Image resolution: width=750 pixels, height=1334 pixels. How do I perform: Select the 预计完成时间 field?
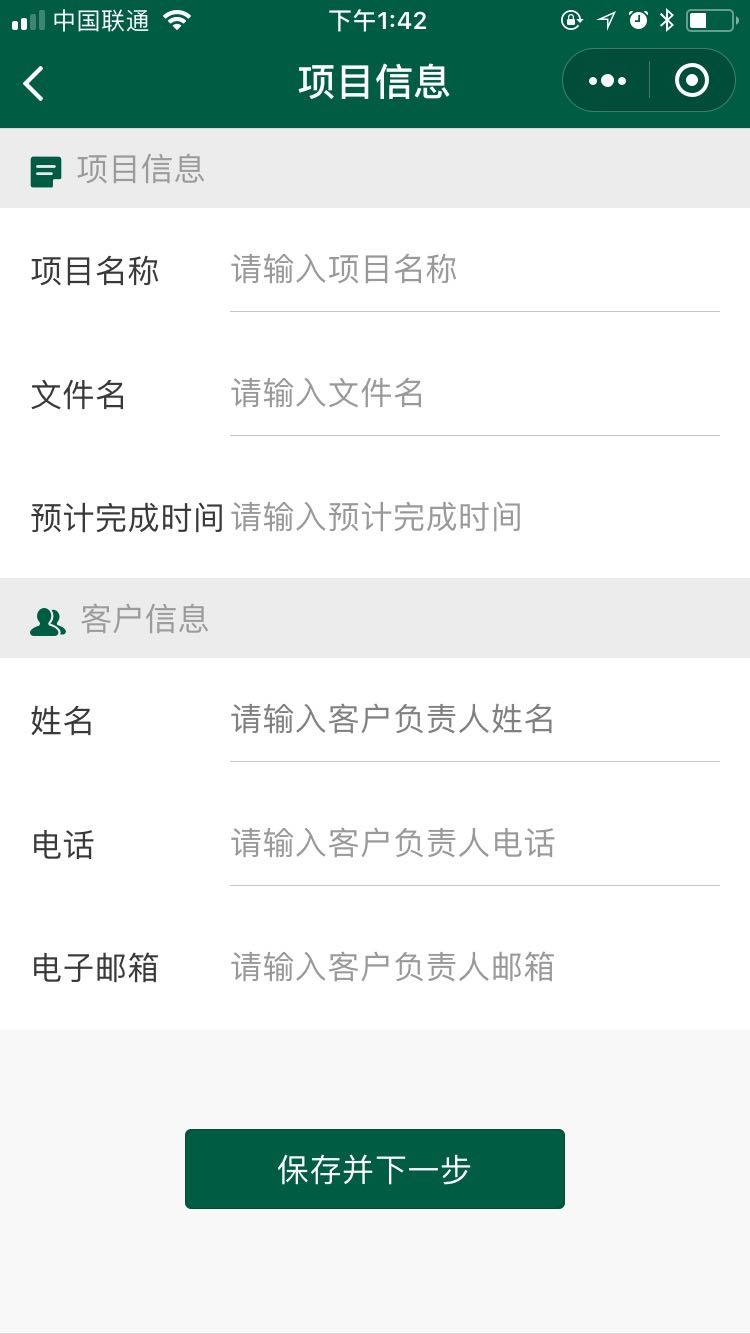475,518
